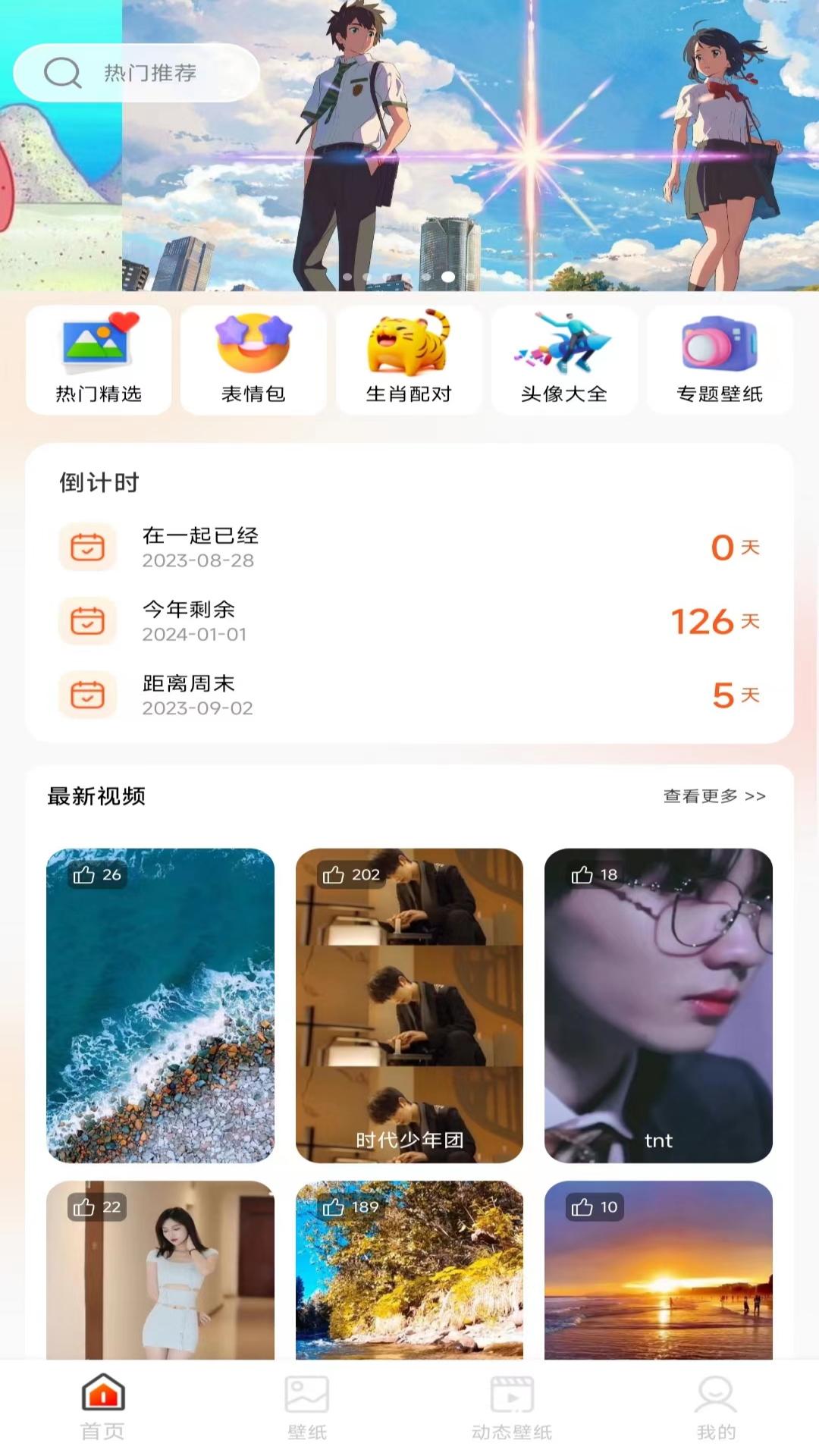Go to the 我的 tab

[x=716, y=1407]
